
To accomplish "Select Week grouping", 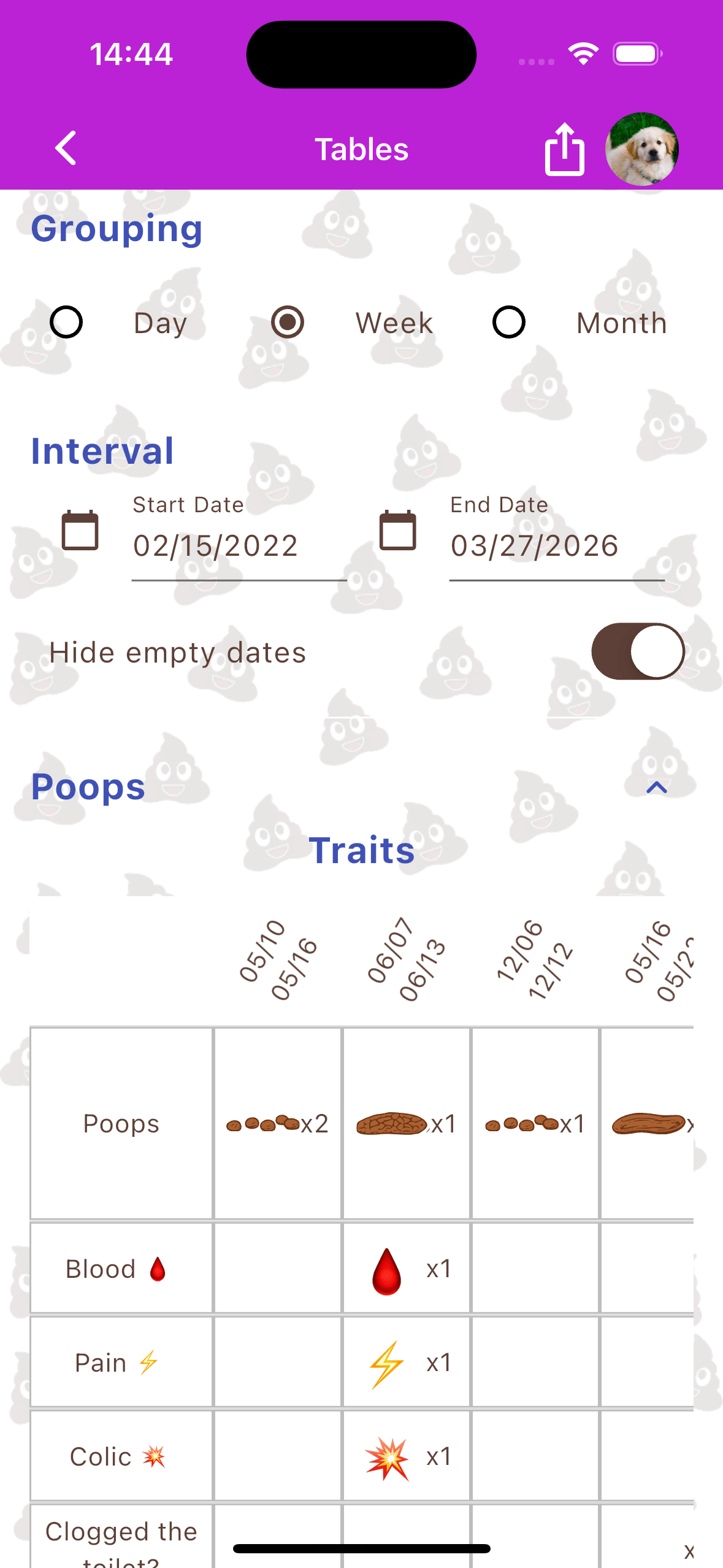I will [288, 323].
